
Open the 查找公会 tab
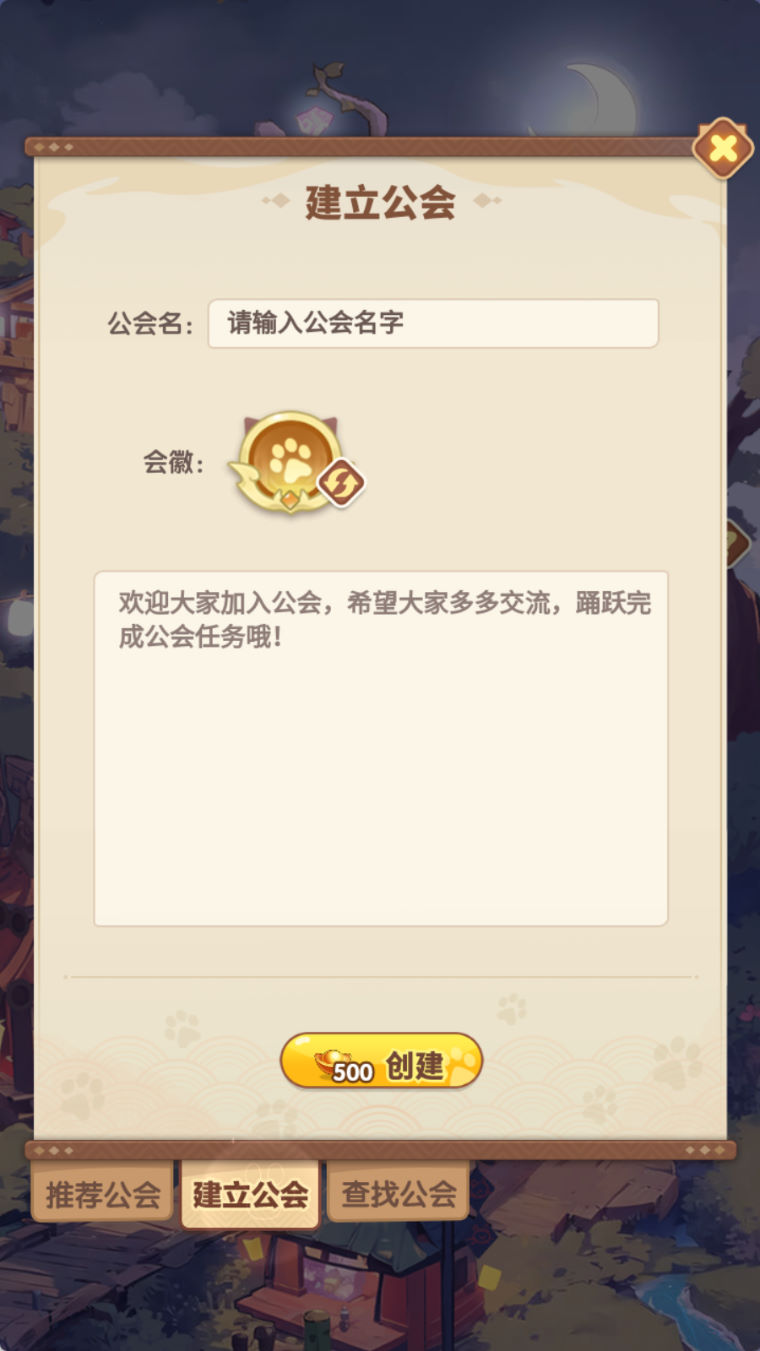tap(398, 1194)
